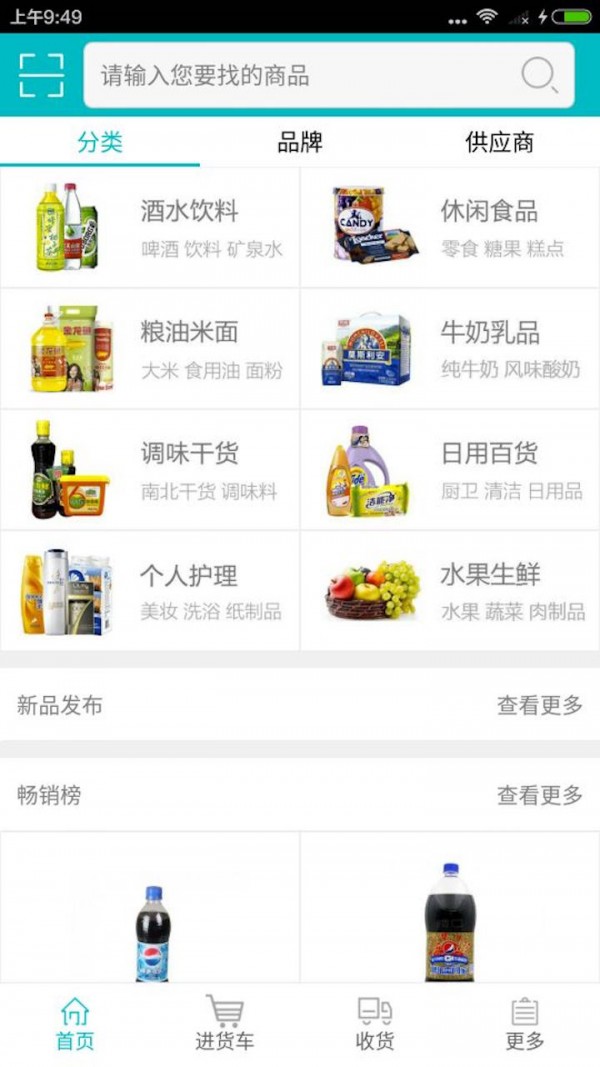600x1067 pixels.
Task: Switch to the 供应商 tab
Action: click(x=499, y=142)
